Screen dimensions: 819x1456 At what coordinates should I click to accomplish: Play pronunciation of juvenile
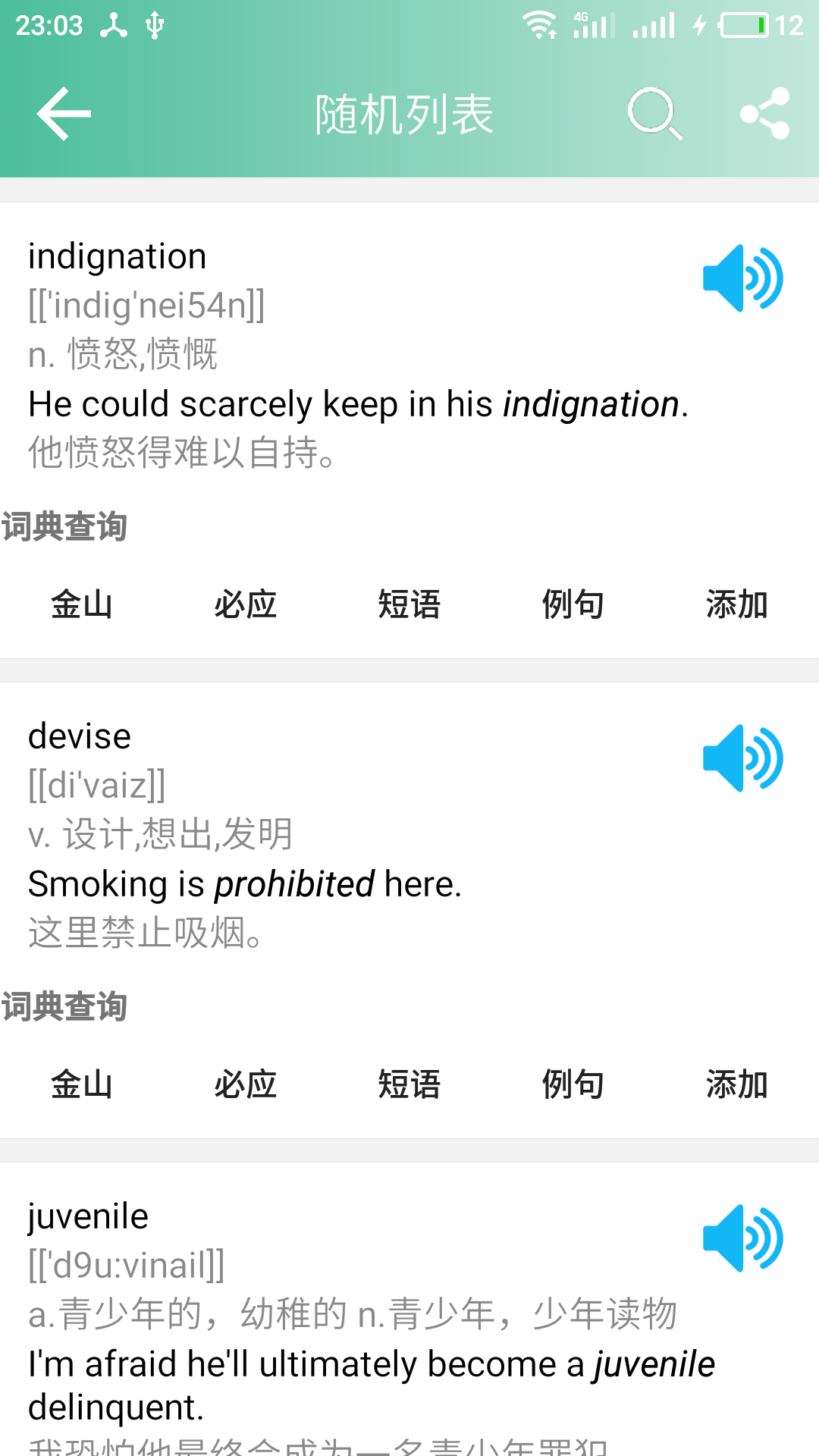[x=742, y=1238]
